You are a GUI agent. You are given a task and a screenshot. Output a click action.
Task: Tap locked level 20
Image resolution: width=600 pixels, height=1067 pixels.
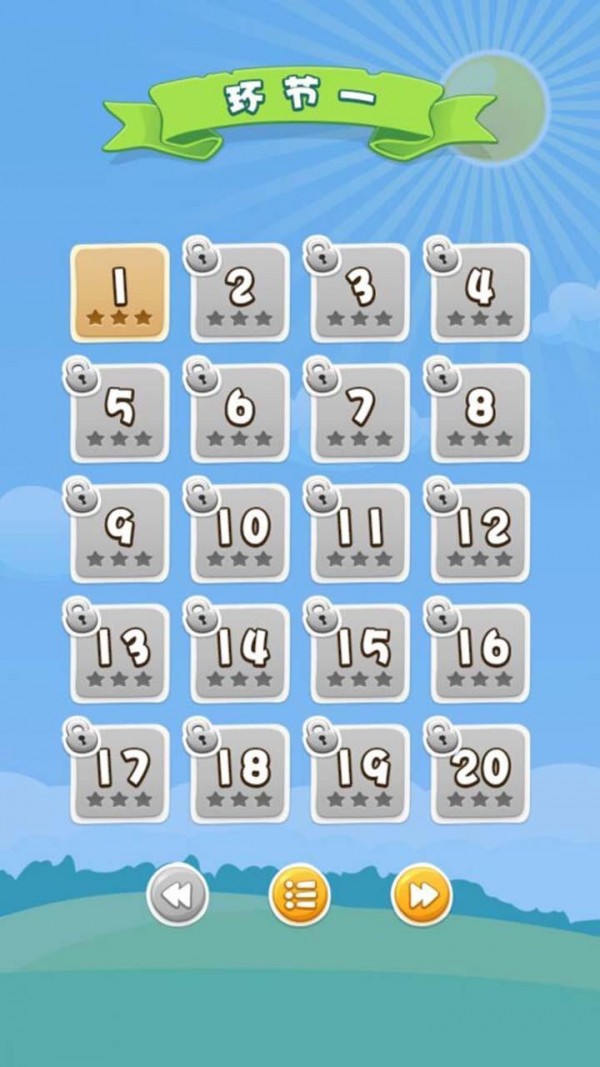480,772
